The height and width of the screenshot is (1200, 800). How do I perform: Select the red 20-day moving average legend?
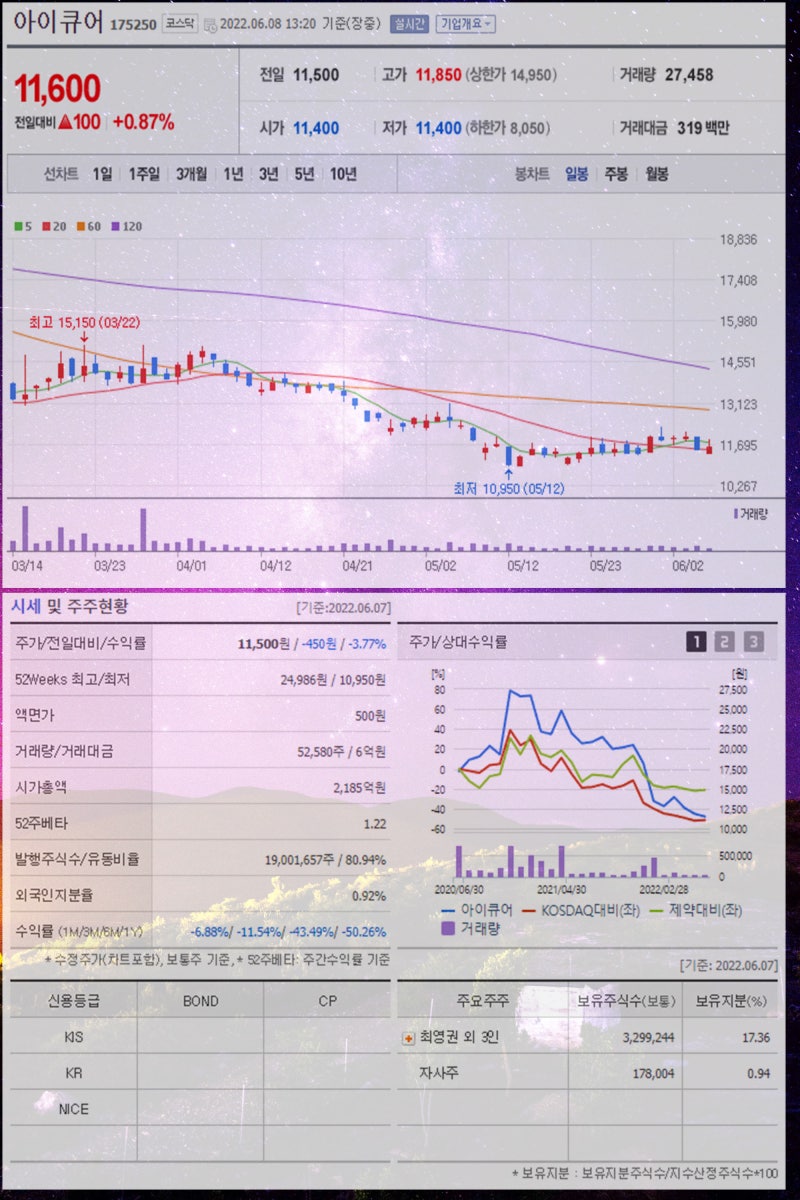44,226
